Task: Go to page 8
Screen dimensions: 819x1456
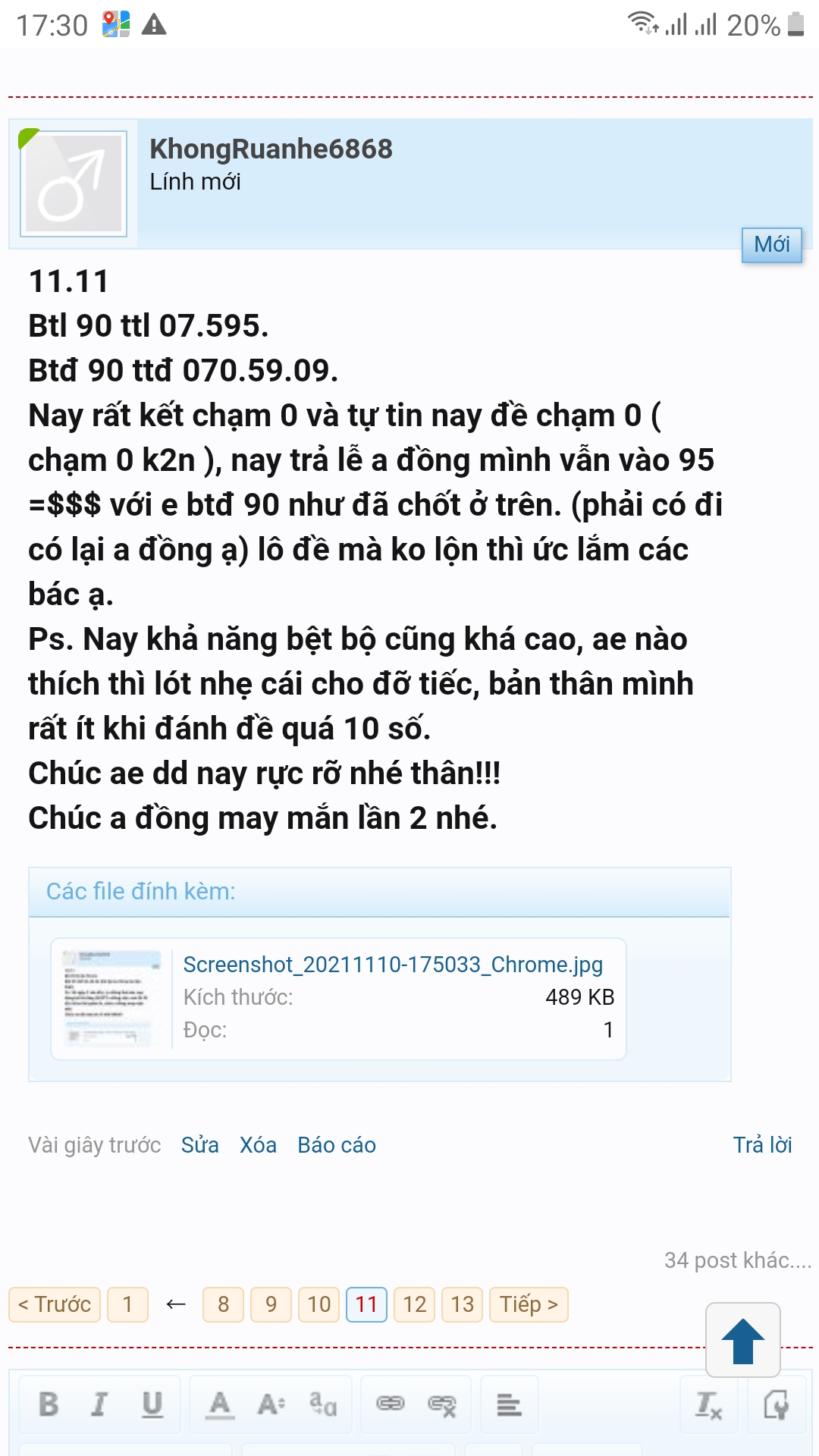Action: click(223, 1304)
